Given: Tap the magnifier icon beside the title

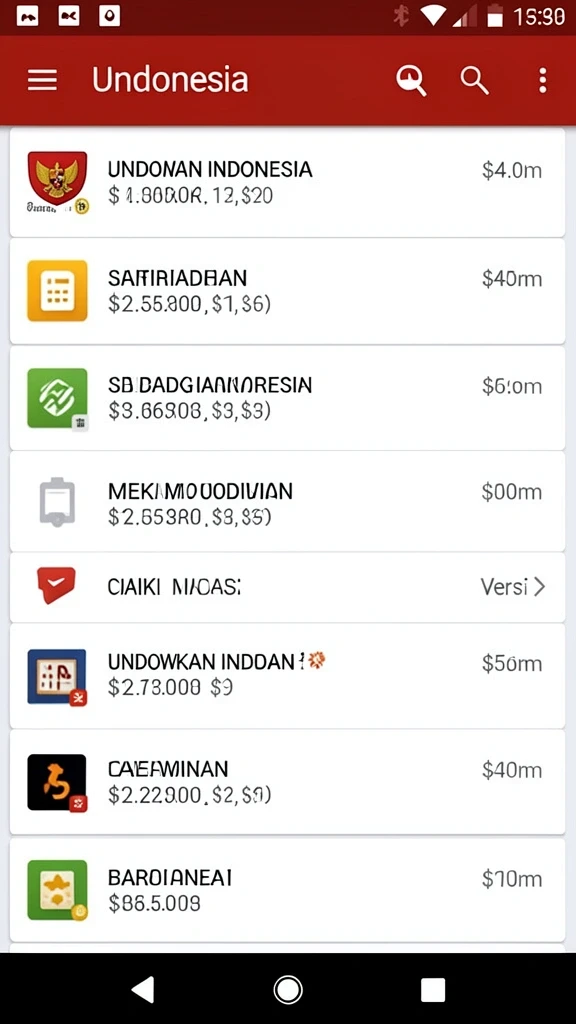Looking at the screenshot, I should [x=411, y=80].
